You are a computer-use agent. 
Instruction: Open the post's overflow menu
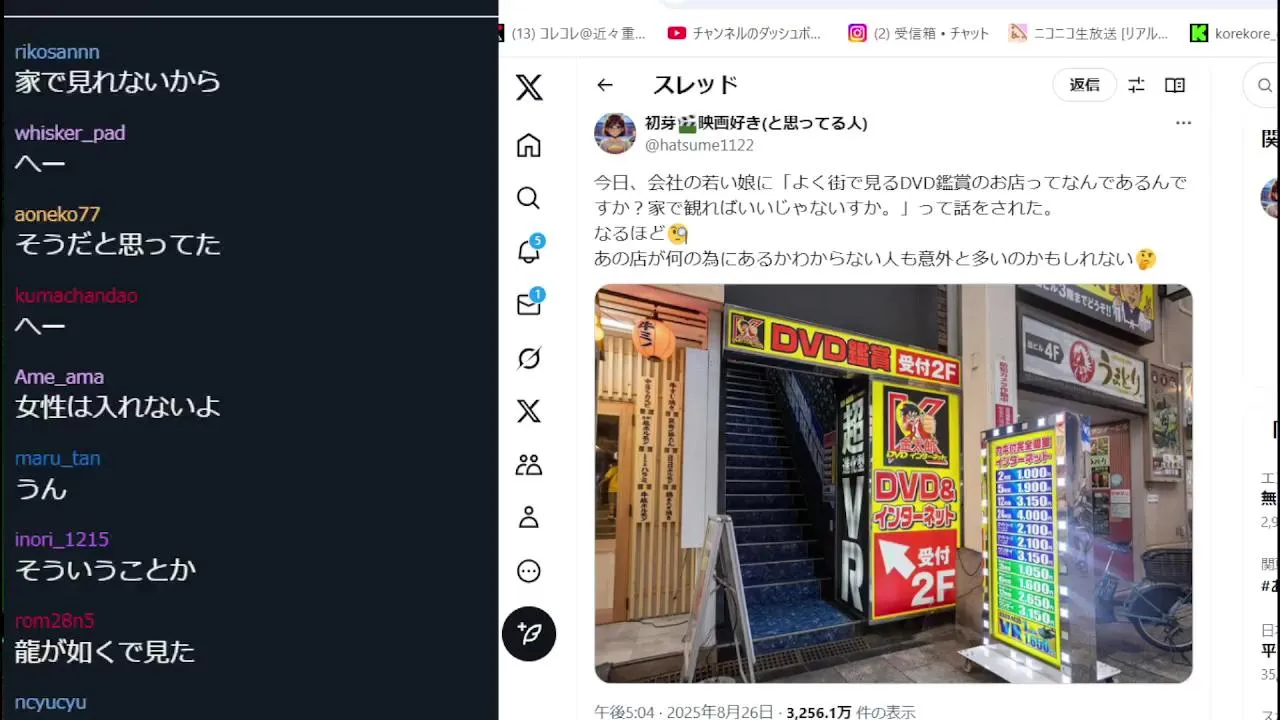(1183, 123)
